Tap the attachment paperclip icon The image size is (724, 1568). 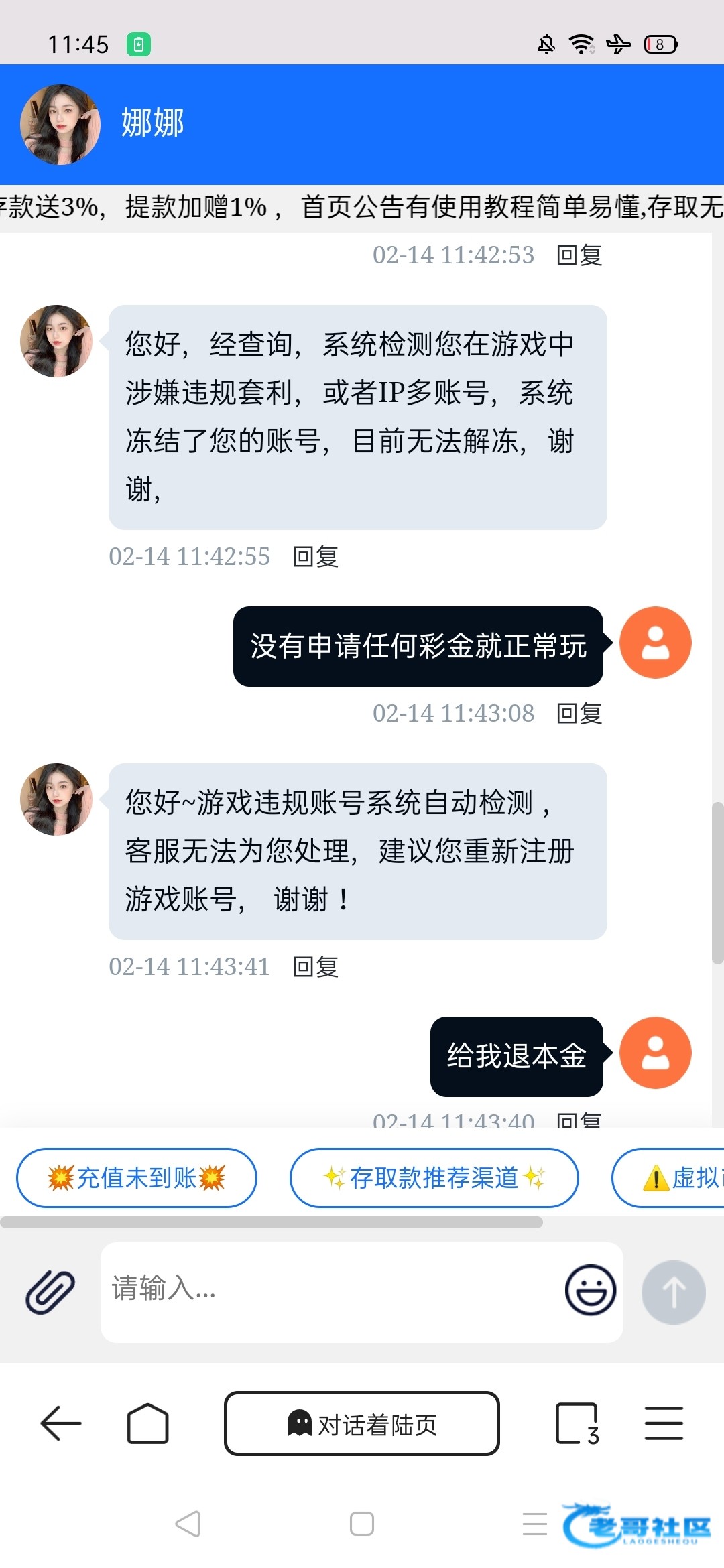coord(50,1291)
